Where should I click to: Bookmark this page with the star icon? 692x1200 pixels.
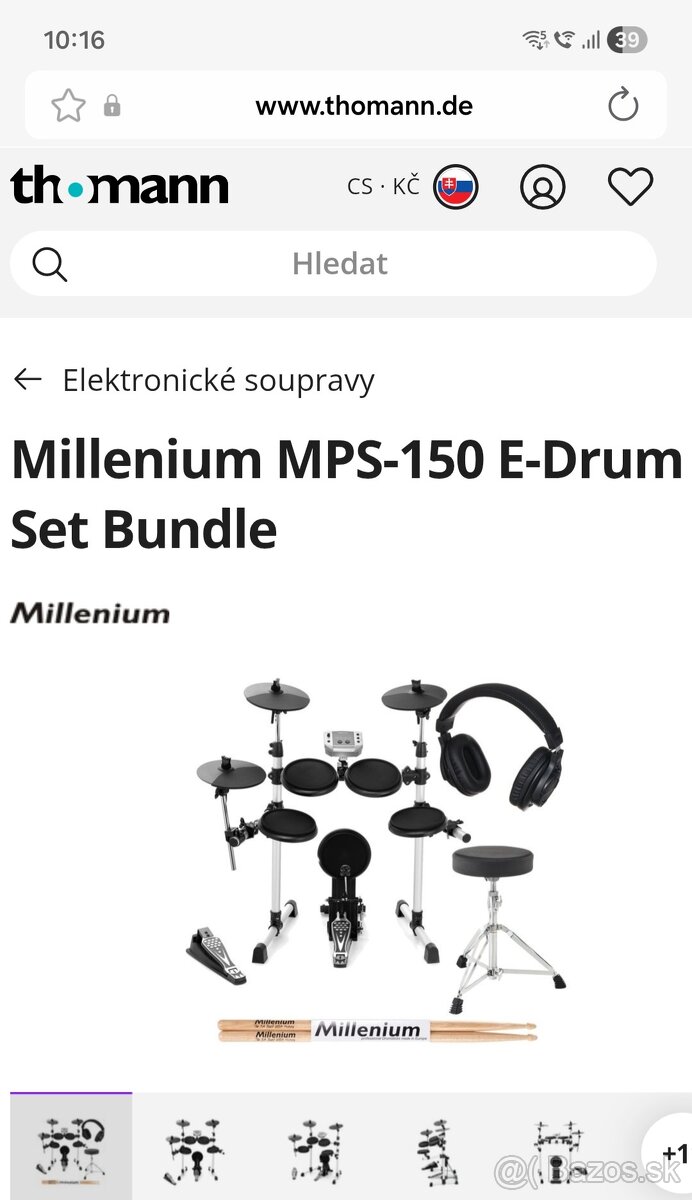coord(68,105)
